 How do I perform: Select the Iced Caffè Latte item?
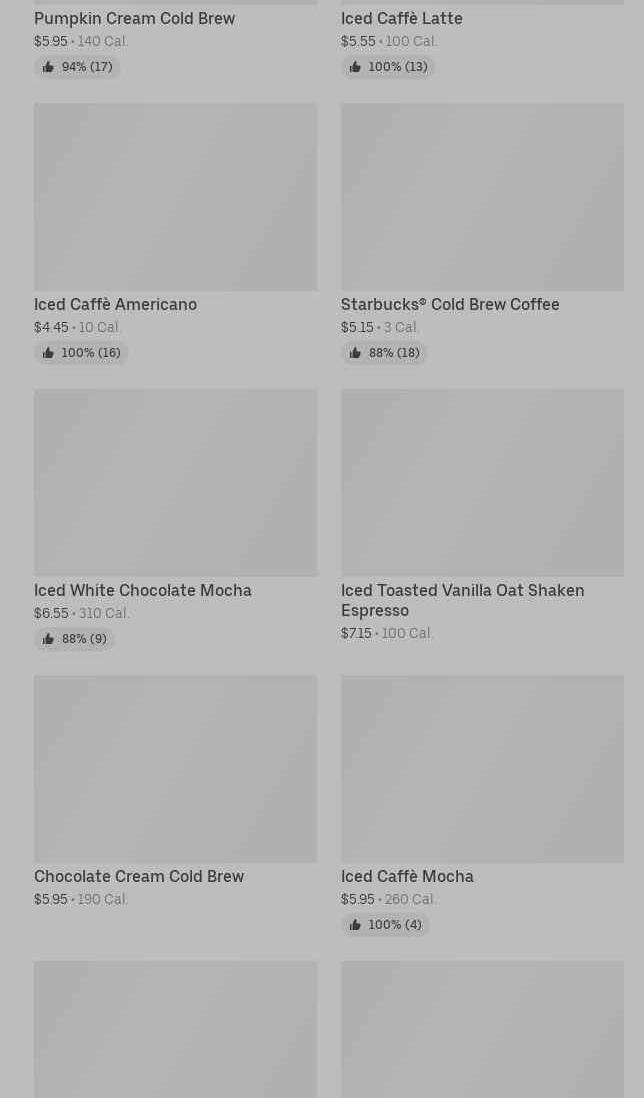482,39
